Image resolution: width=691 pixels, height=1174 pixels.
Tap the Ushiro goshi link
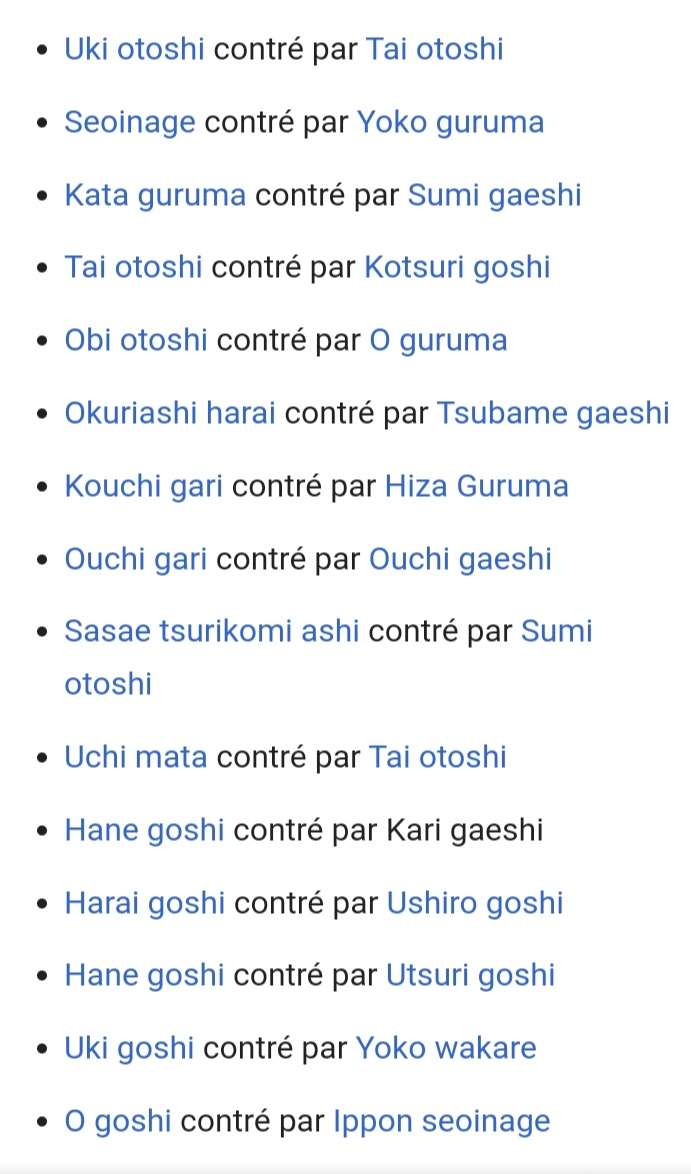click(475, 903)
